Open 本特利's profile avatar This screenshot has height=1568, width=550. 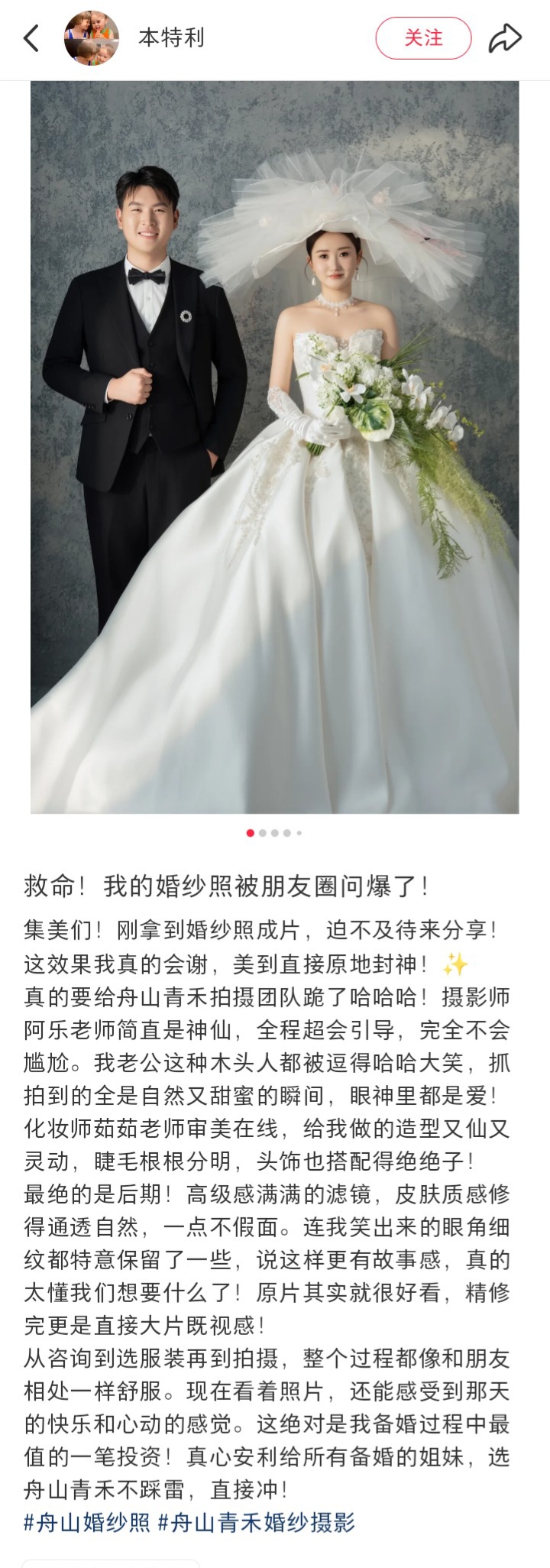pyautogui.click(x=92, y=38)
